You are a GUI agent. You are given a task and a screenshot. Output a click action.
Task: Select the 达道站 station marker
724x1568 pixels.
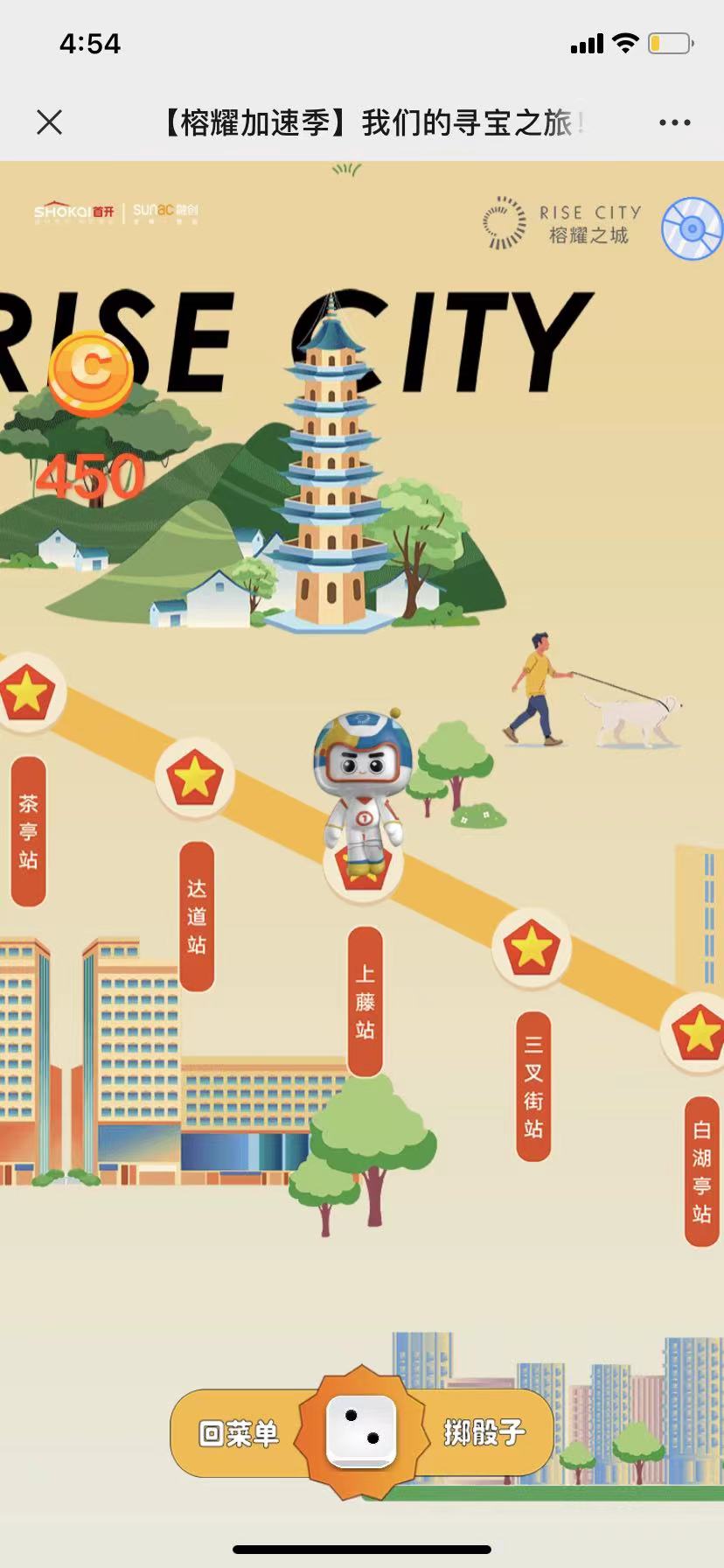(x=194, y=777)
